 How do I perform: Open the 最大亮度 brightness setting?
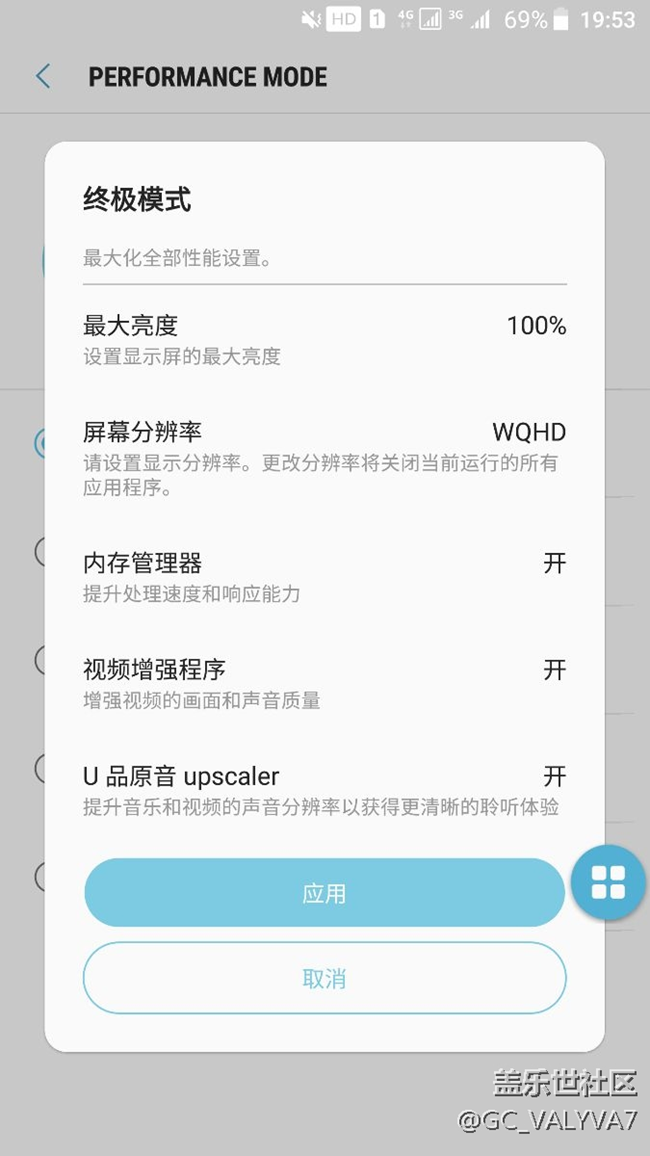coord(324,339)
